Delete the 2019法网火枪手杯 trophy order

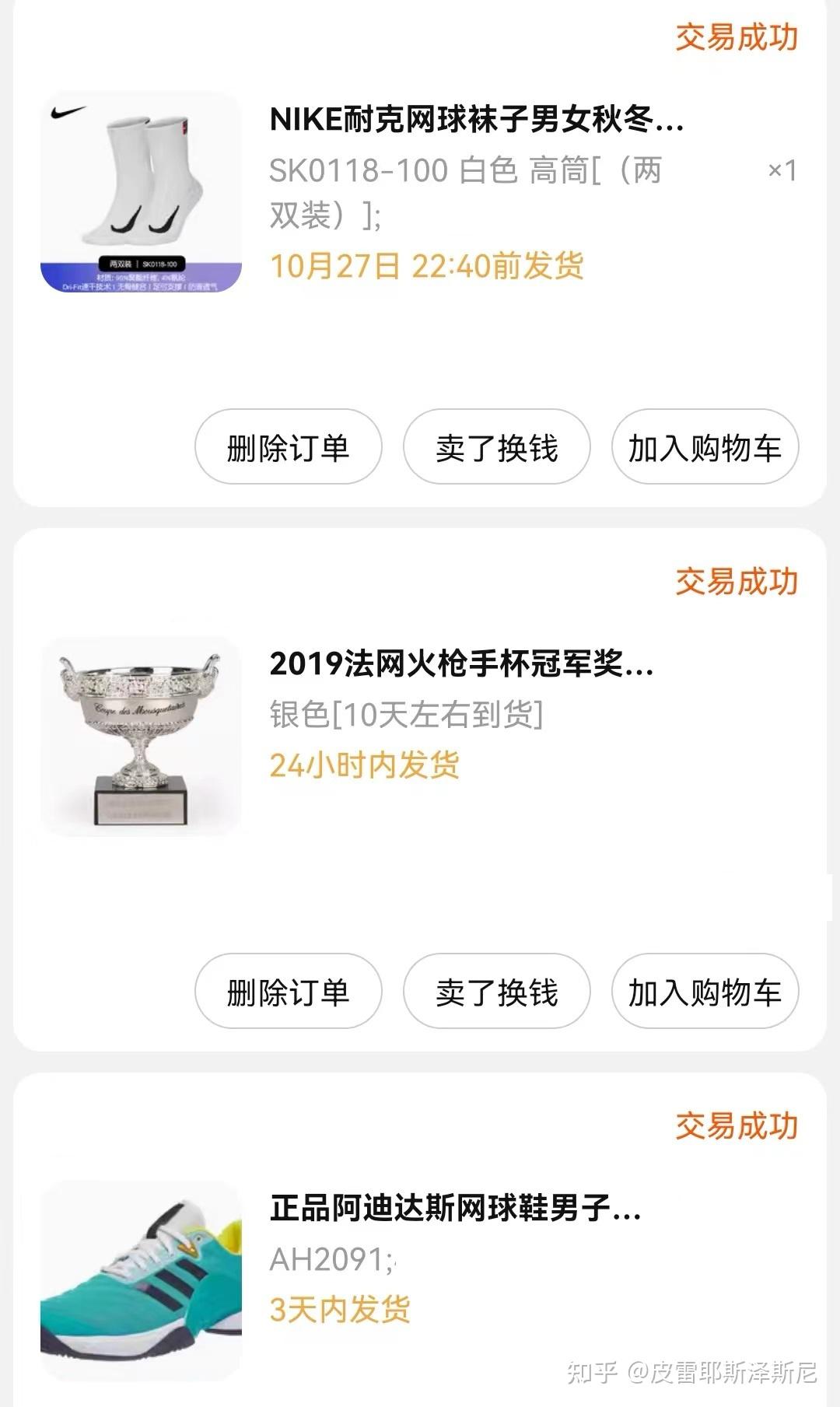(x=288, y=992)
